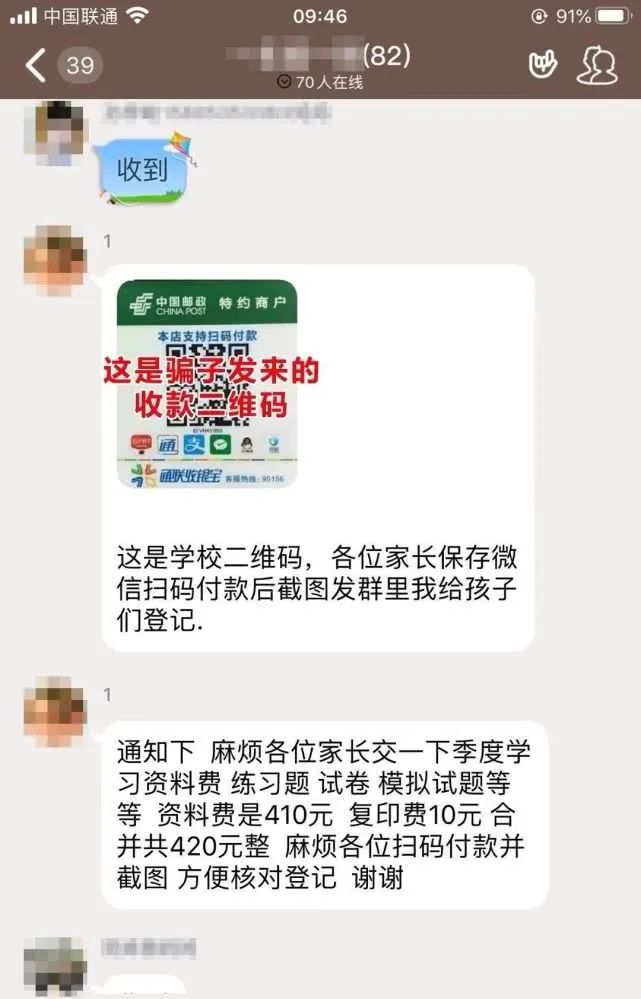Open group profile and members icon
Image resolution: width=641 pixels, height=999 pixels.
tap(597, 65)
